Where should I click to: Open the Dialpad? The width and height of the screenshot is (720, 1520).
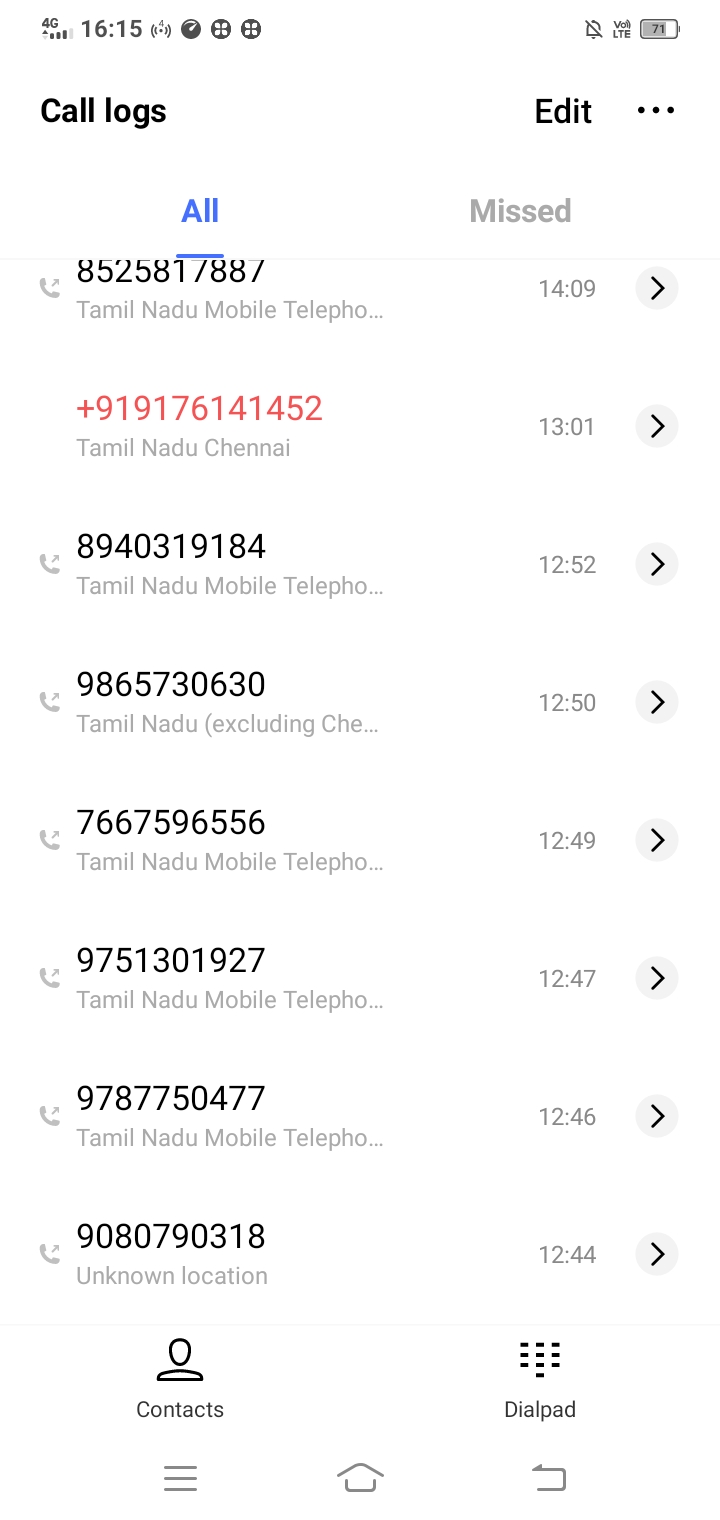click(x=540, y=1380)
